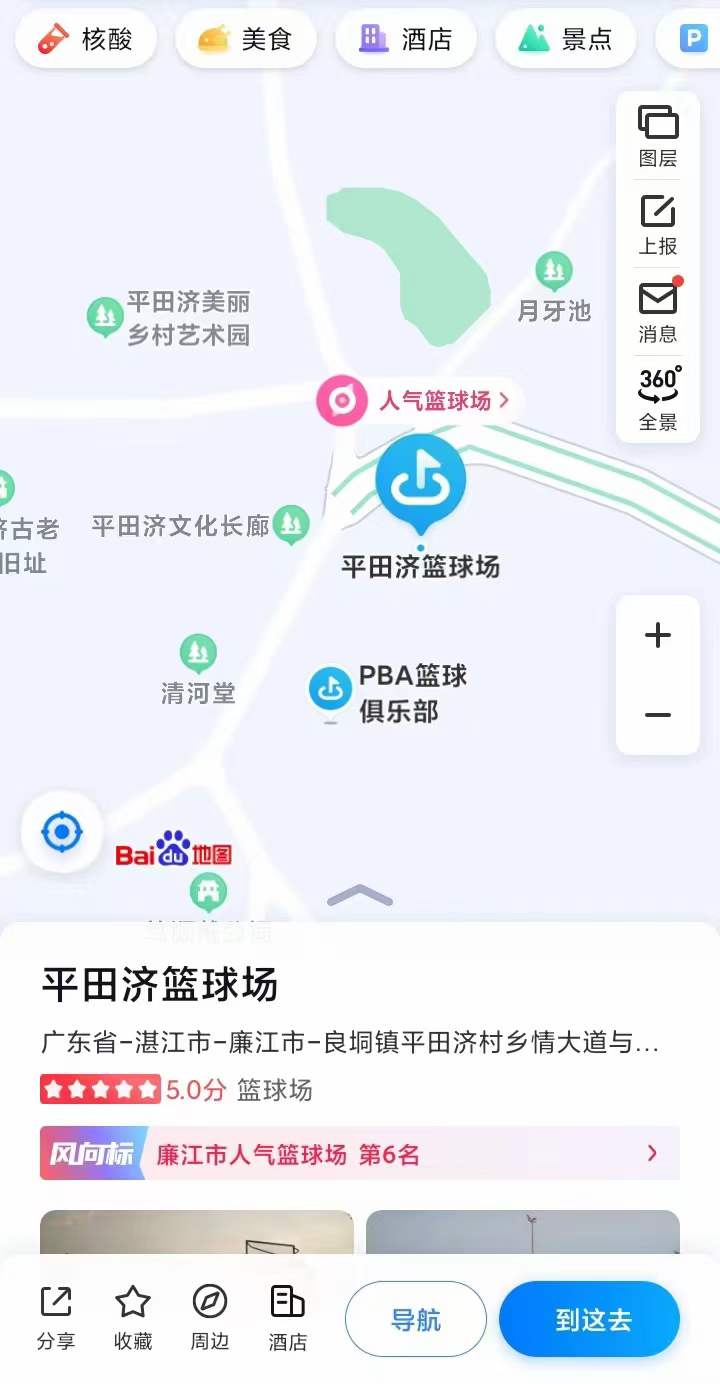
Task: Select the PBA篮球俱乐部 map marker
Action: click(331, 689)
